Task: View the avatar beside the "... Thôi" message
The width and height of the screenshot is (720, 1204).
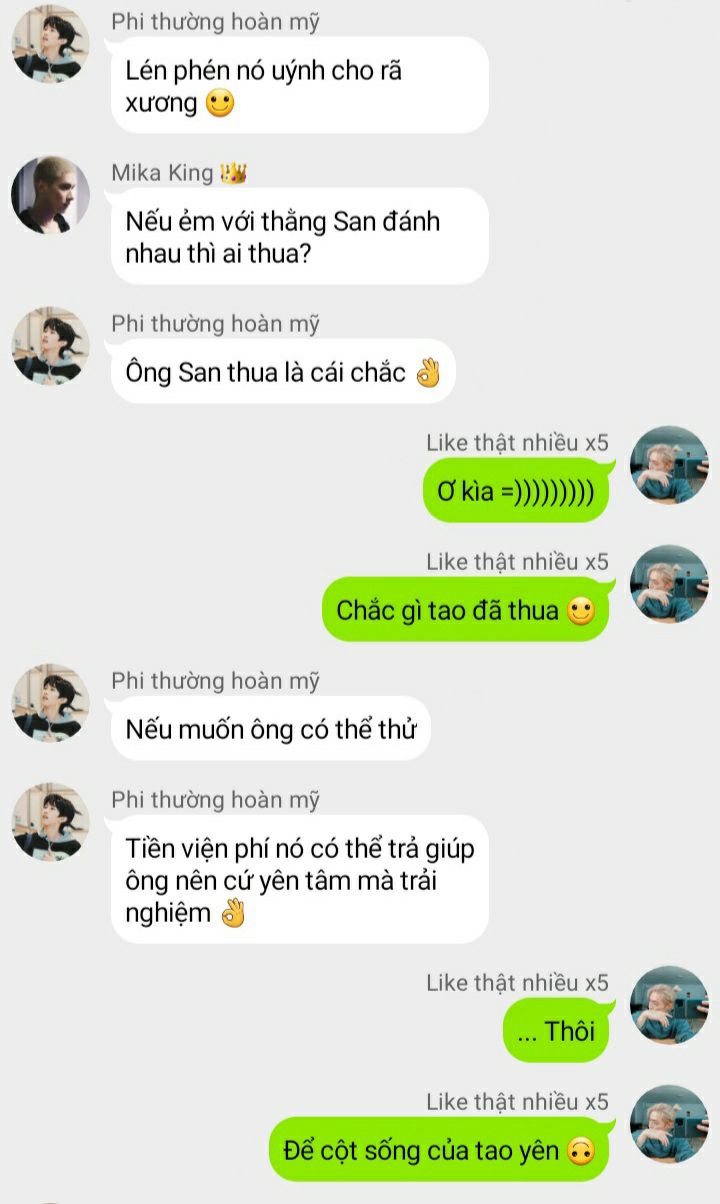Action: coord(669,1005)
